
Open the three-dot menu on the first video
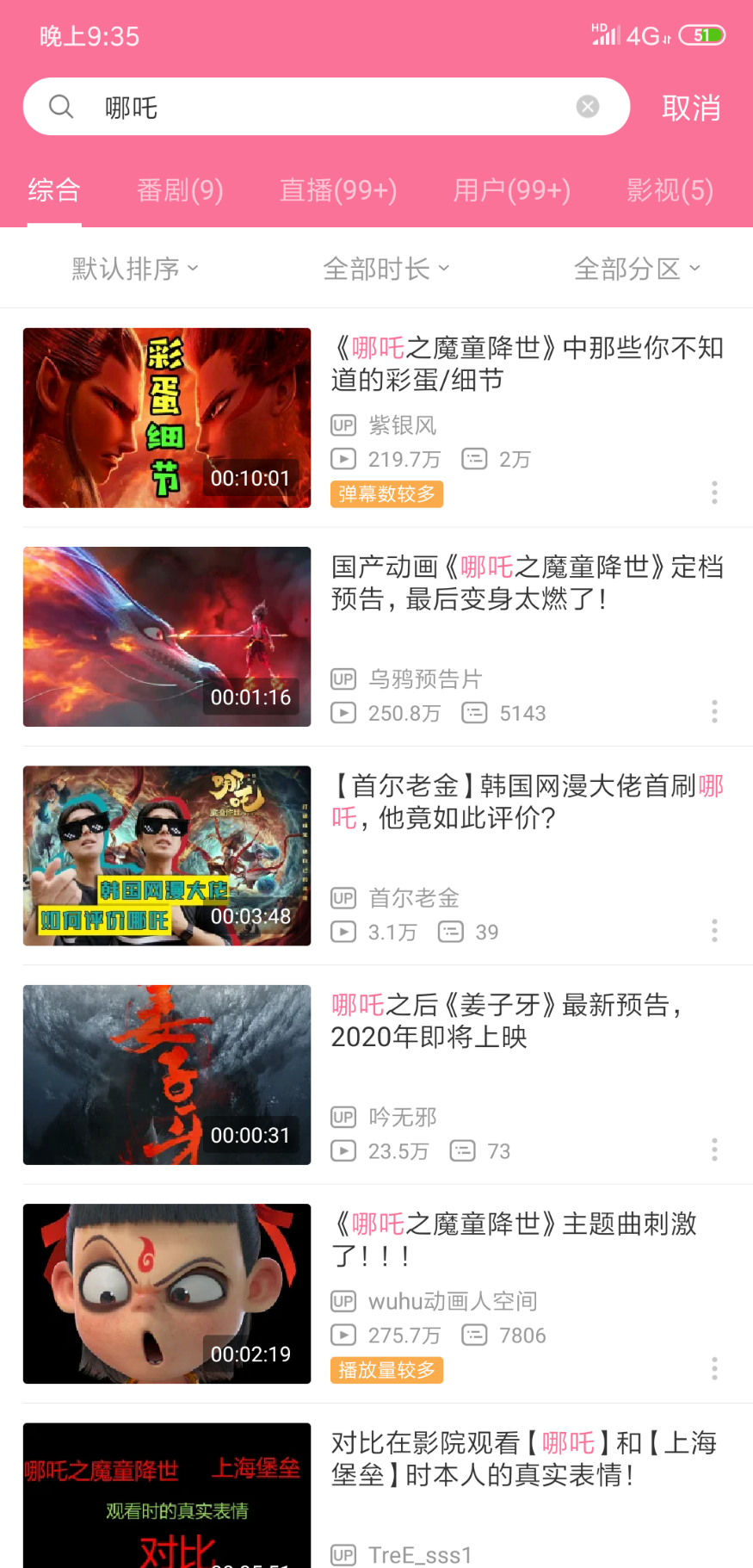tap(714, 493)
